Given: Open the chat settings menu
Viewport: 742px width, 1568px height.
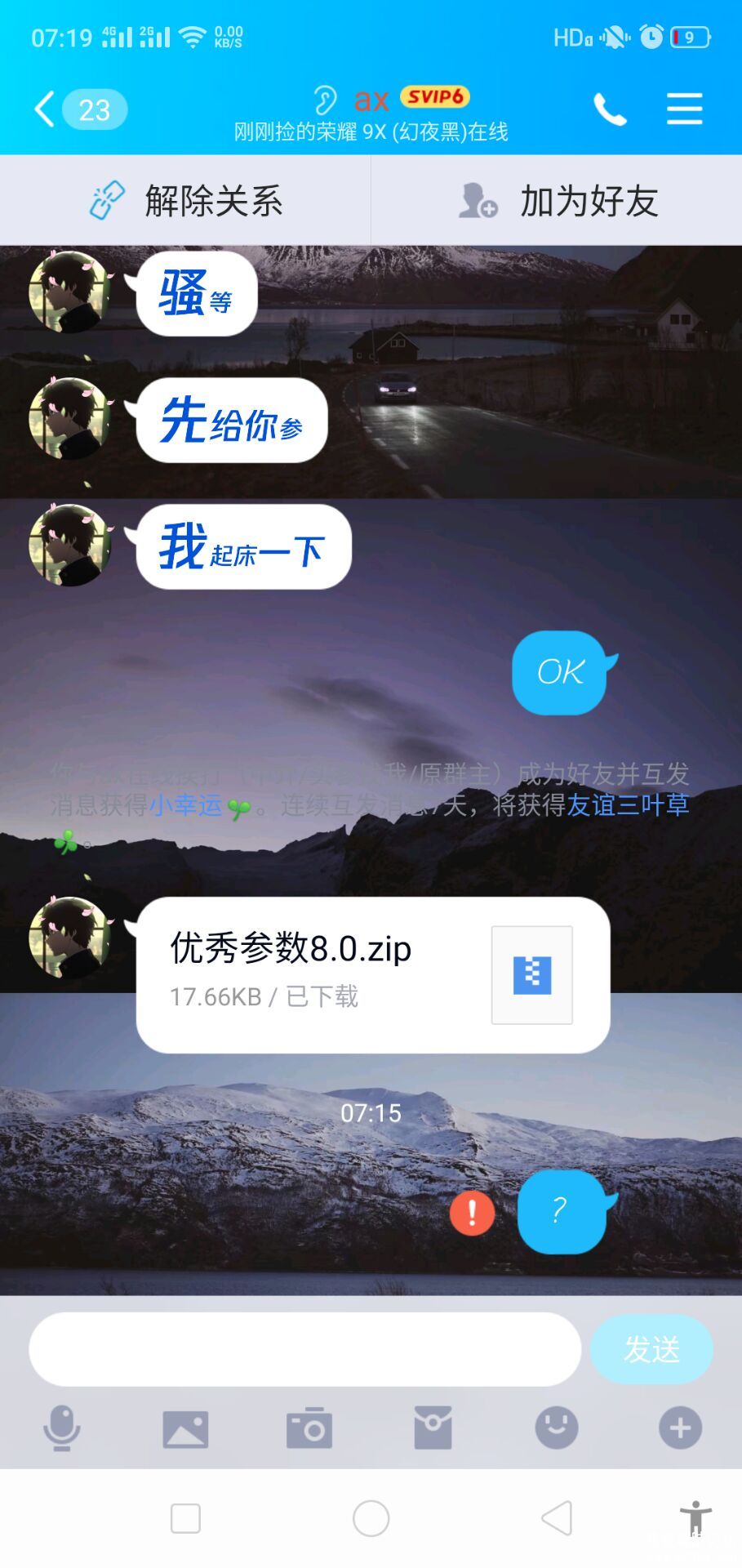Looking at the screenshot, I should (684, 109).
